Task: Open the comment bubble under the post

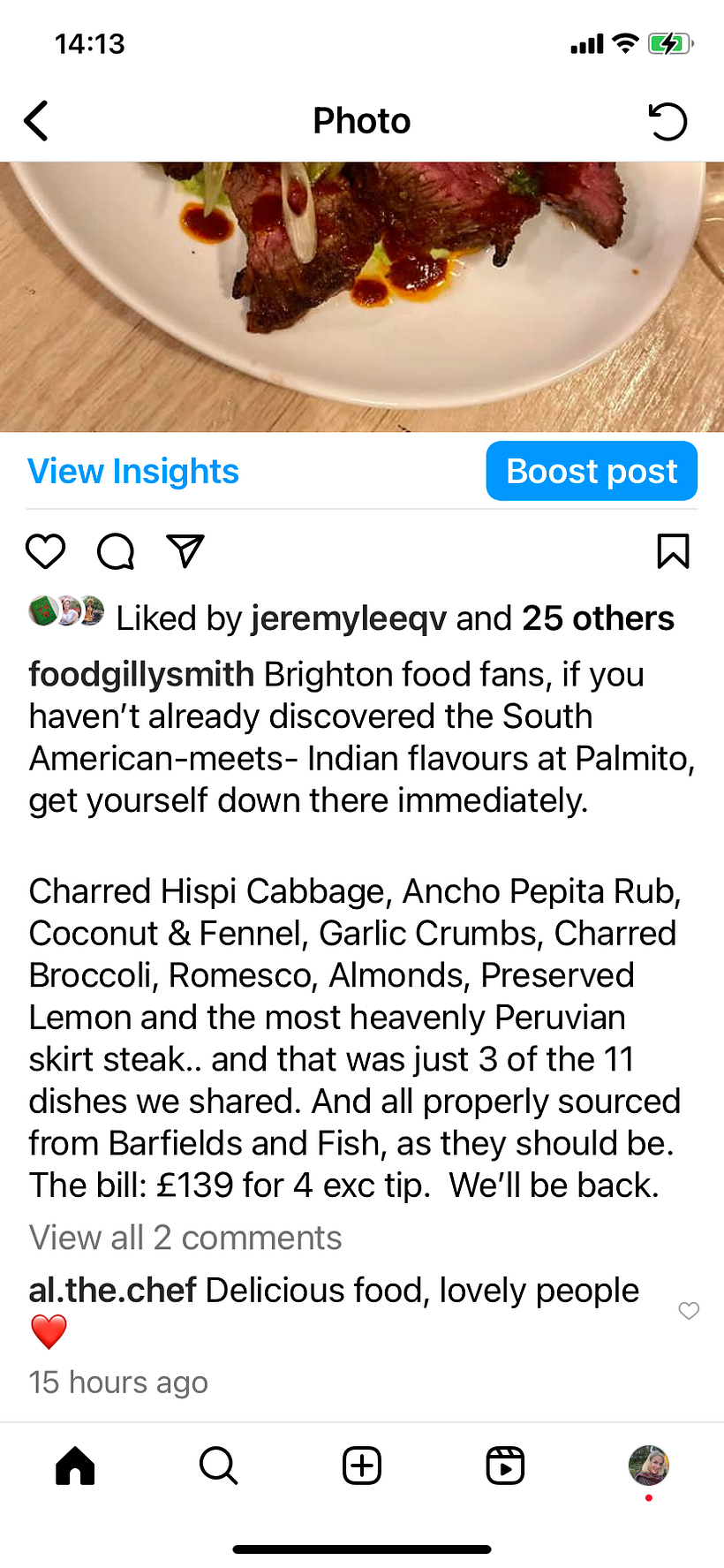Action: point(116,552)
